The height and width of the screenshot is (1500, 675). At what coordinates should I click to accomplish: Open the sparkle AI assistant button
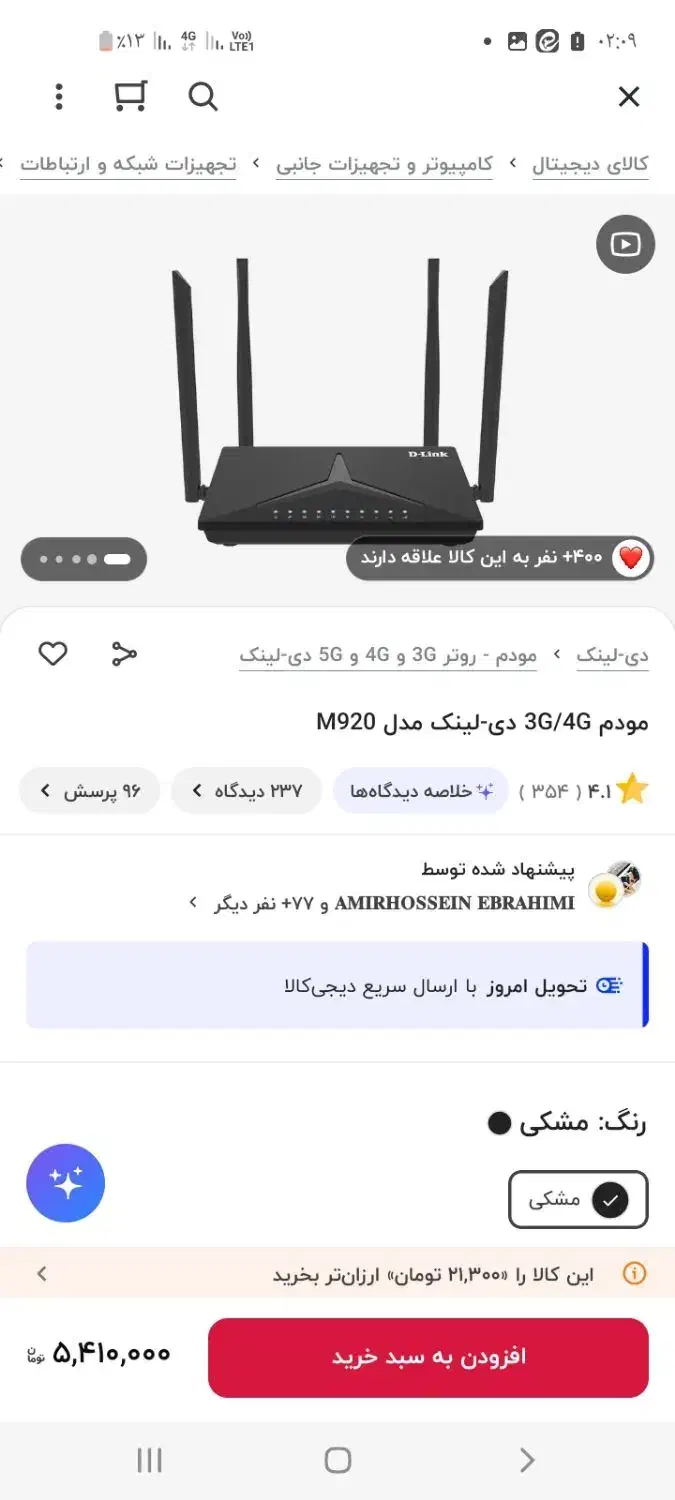pos(66,1183)
